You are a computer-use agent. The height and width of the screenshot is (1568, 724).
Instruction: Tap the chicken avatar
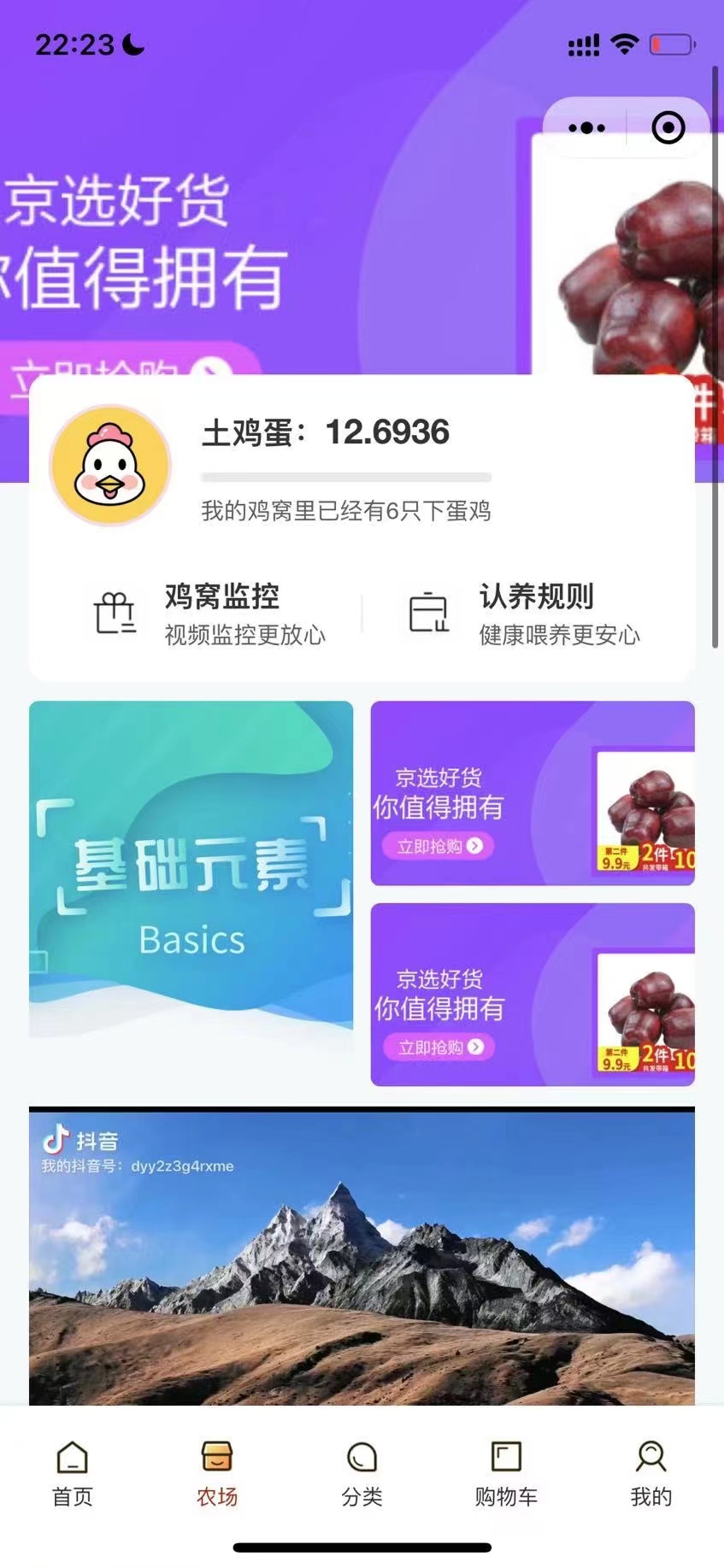tap(110, 466)
